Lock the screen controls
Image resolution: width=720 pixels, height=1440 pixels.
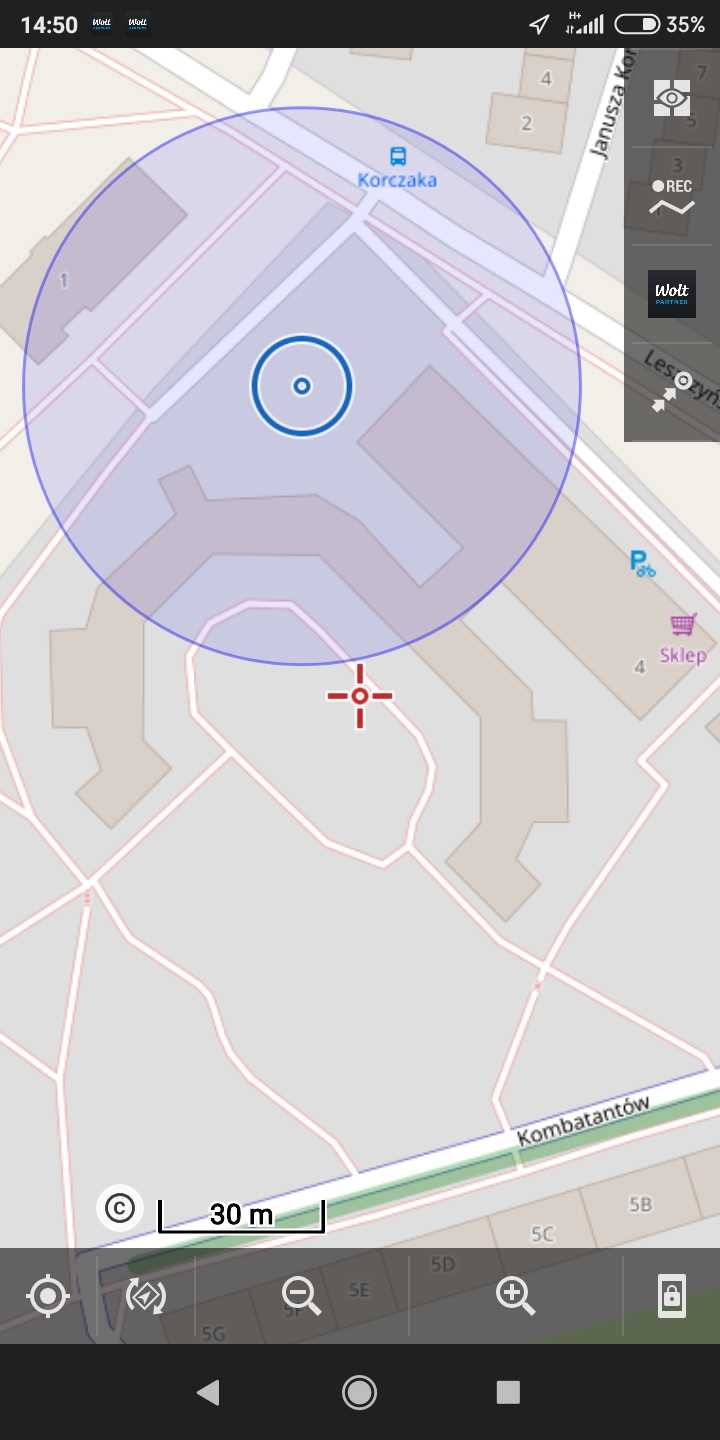pyautogui.click(x=671, y=1296)
